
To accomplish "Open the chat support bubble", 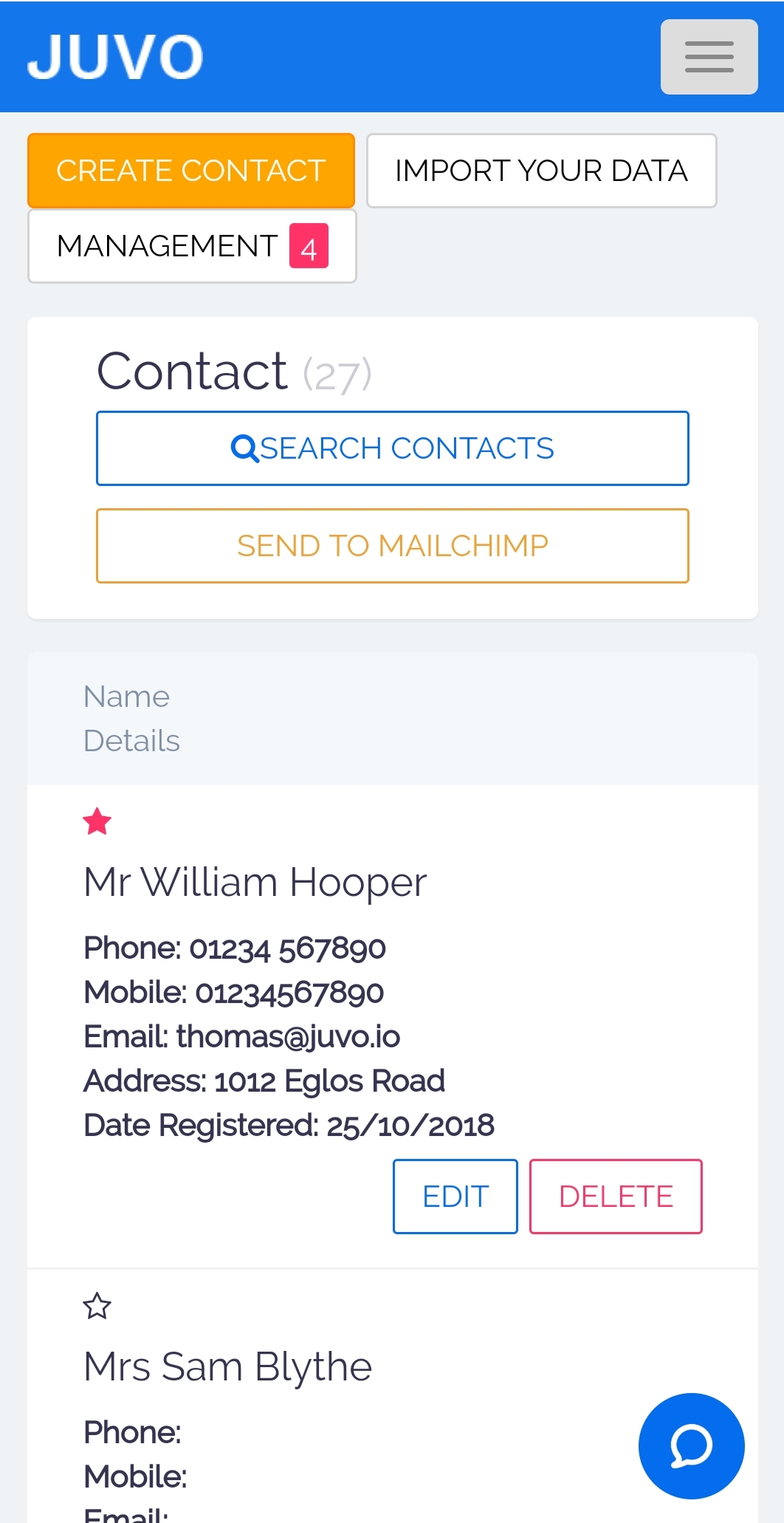I will (x=691, y=1445).
